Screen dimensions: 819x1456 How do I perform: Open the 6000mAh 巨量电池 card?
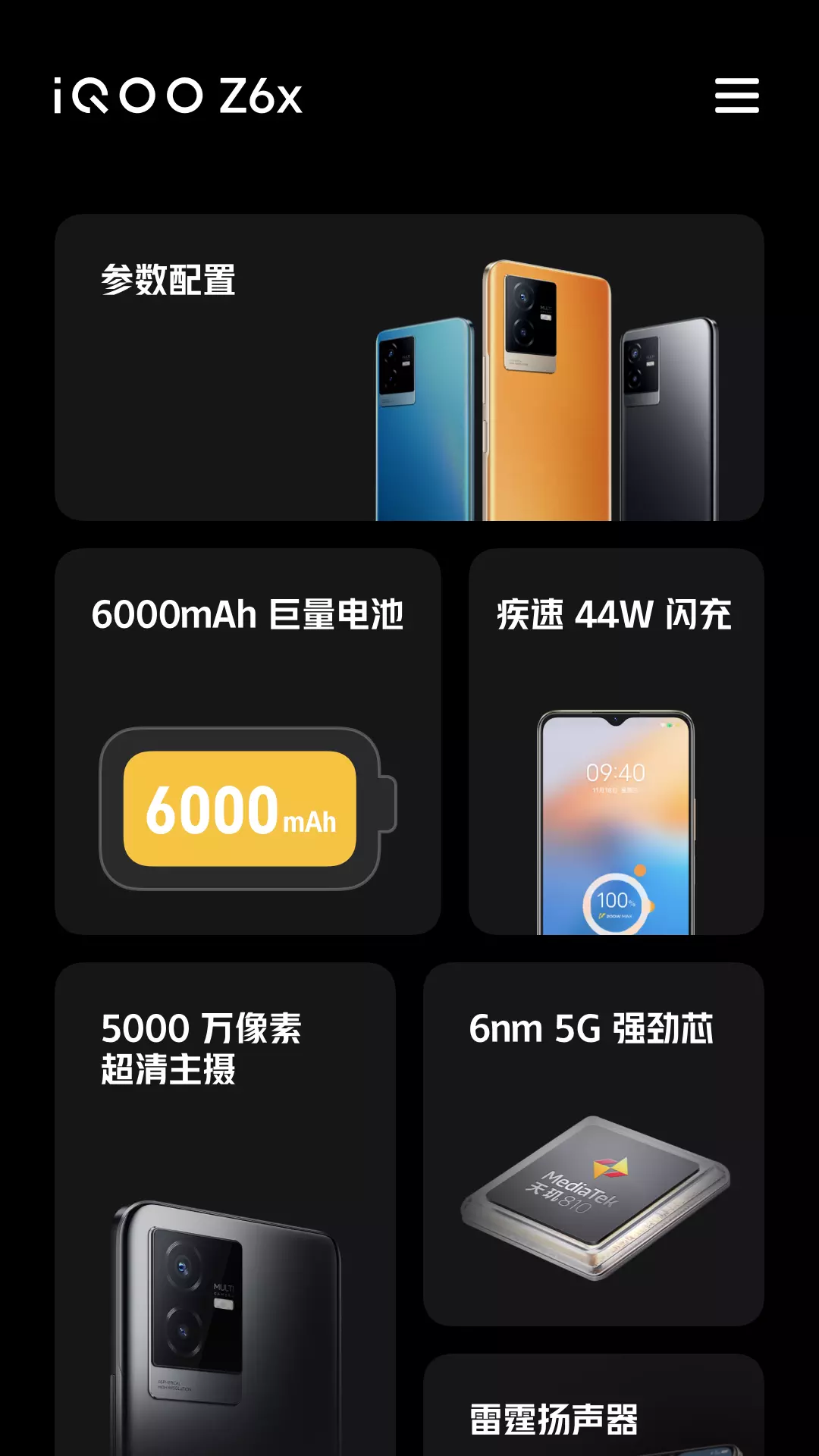pos(248,742)
